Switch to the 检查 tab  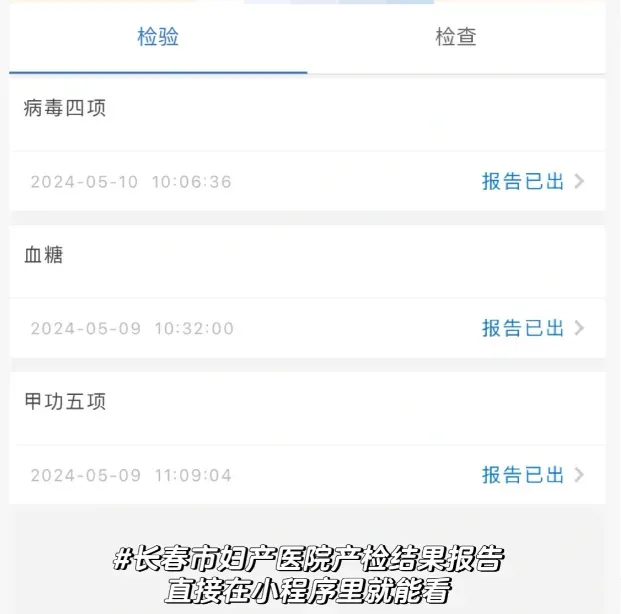tap(456, 38)
